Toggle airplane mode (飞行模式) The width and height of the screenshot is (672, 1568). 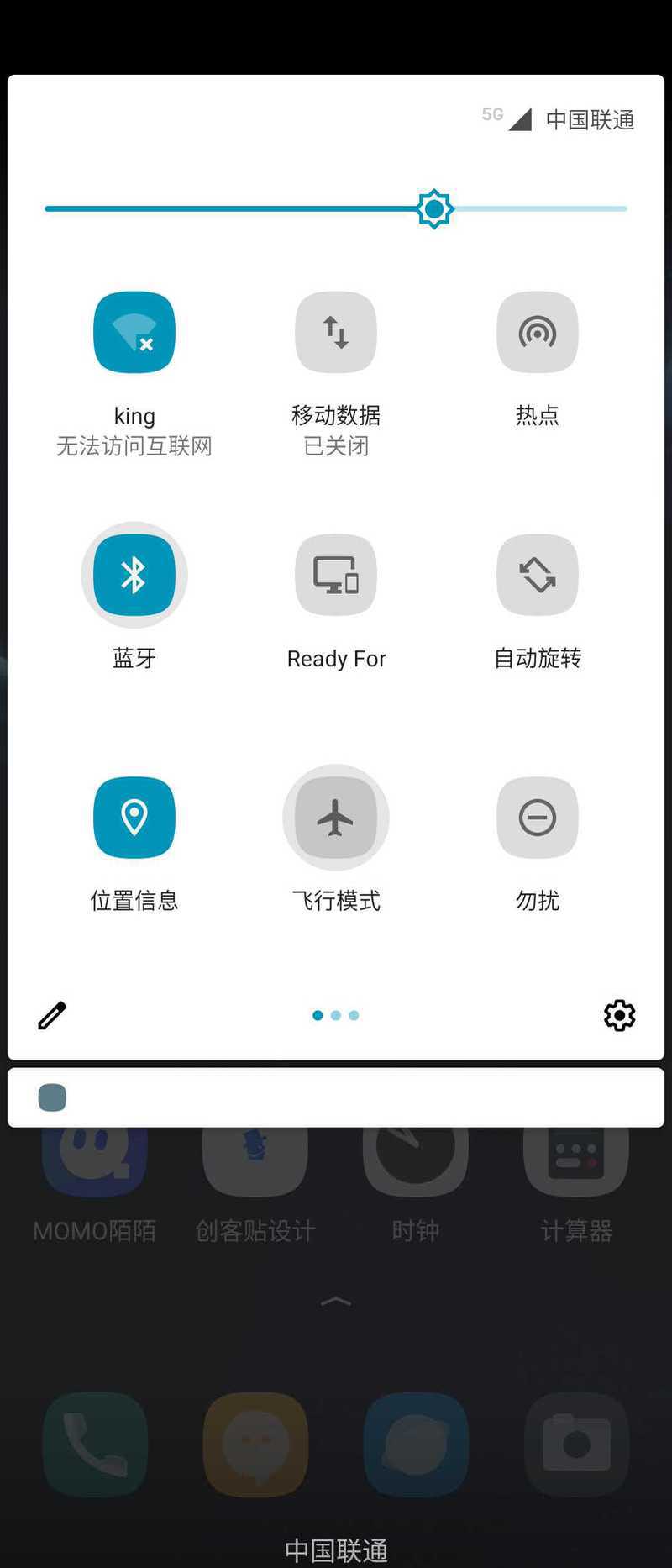(336, 818)
